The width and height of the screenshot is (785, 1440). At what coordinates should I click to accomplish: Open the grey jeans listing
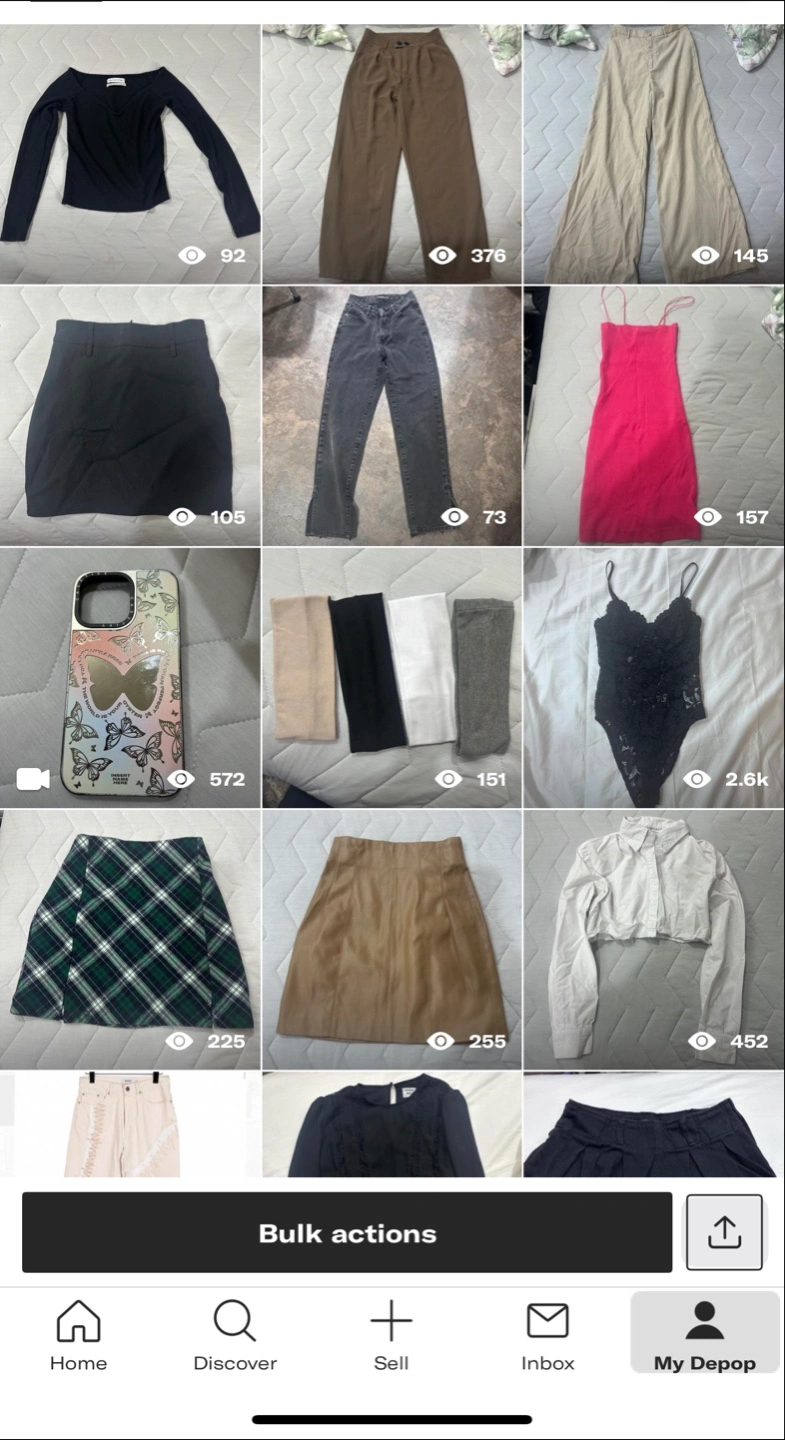392,416
